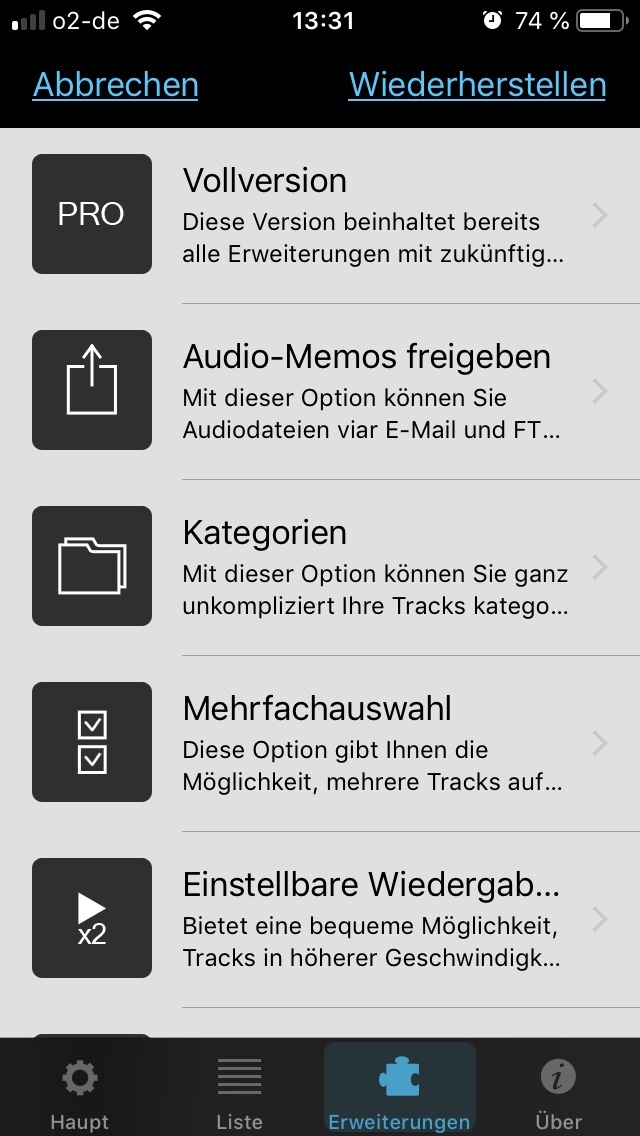Screen dimensions: 640x1136
Task: Open the Vollversion PRO extension
Action: tap(330, 215)
